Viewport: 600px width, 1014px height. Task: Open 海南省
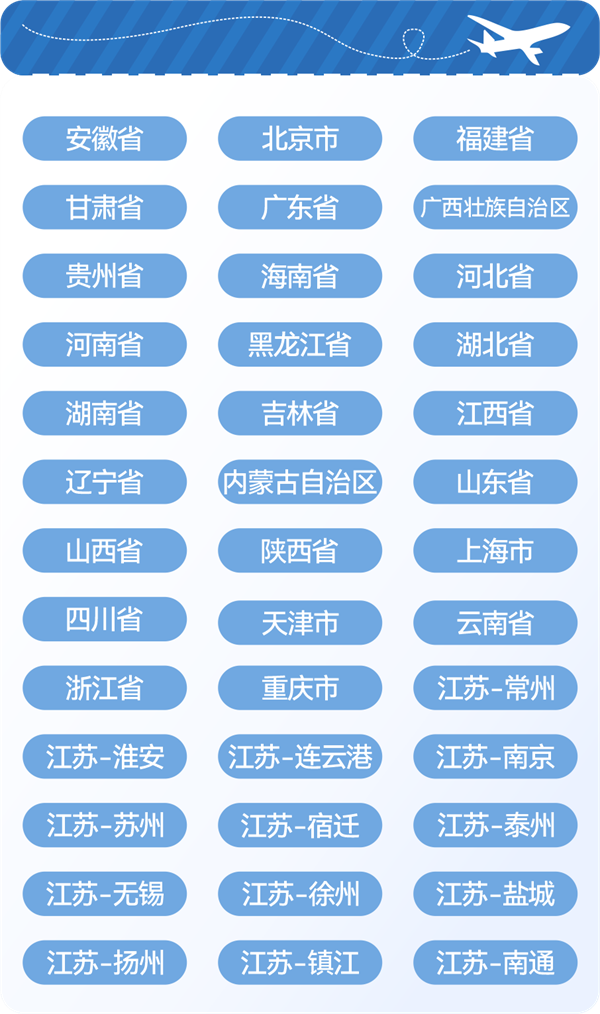pyautogui.click(x=300, y=275)
